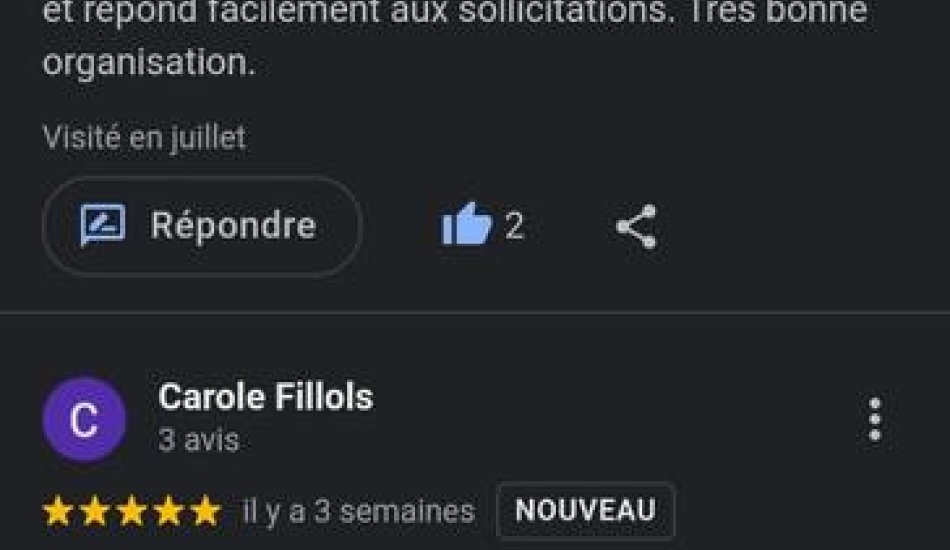Like the review with the thumbs-up icon
950x550 pixels.
pyautogui.click(x=467, y=226)
